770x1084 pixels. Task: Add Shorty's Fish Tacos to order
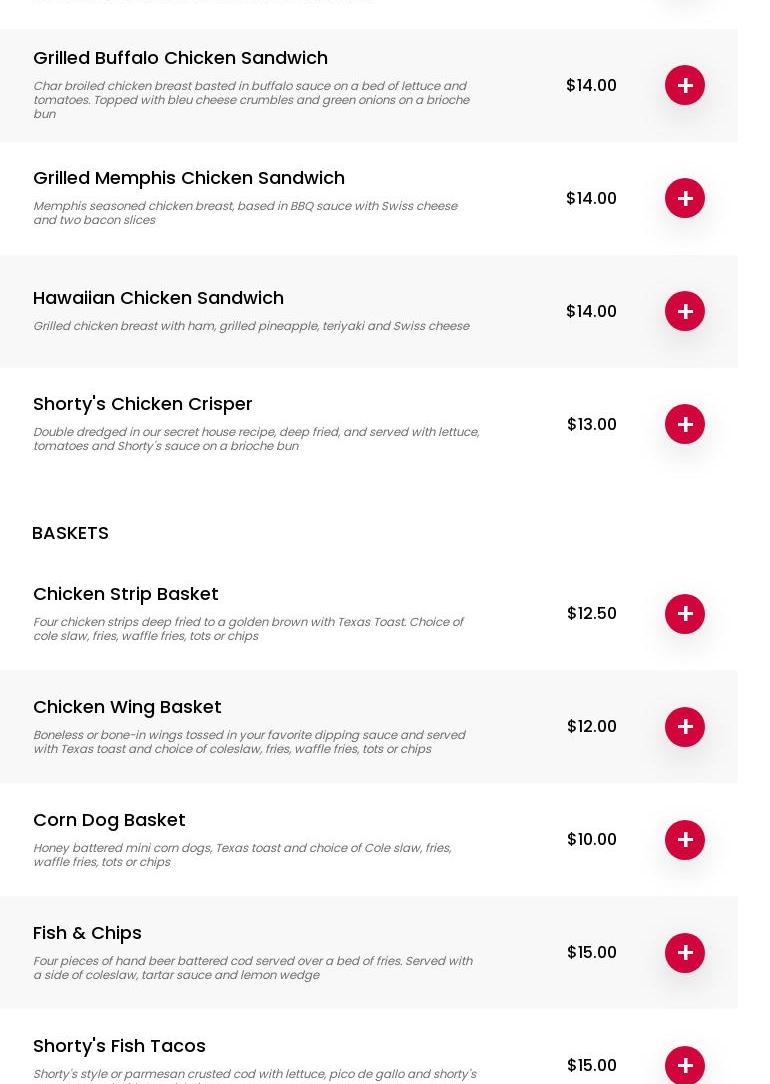pos(685,1065)
